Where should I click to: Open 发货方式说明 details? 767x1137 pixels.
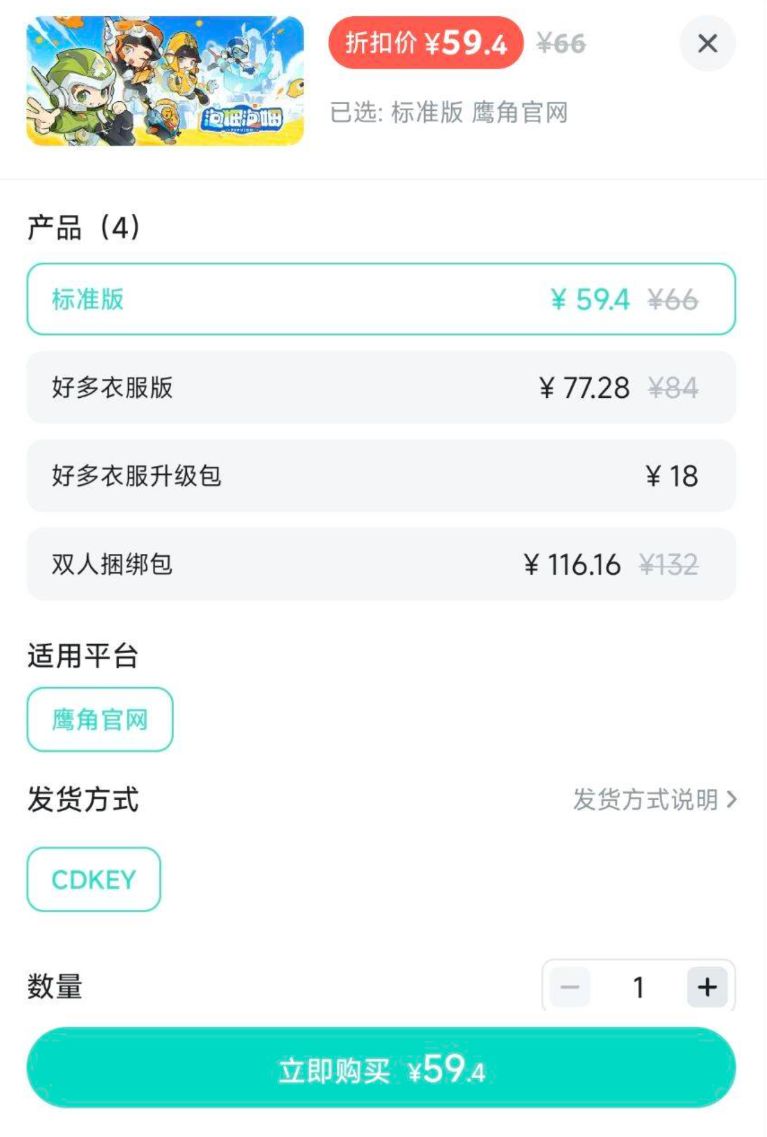655,799
